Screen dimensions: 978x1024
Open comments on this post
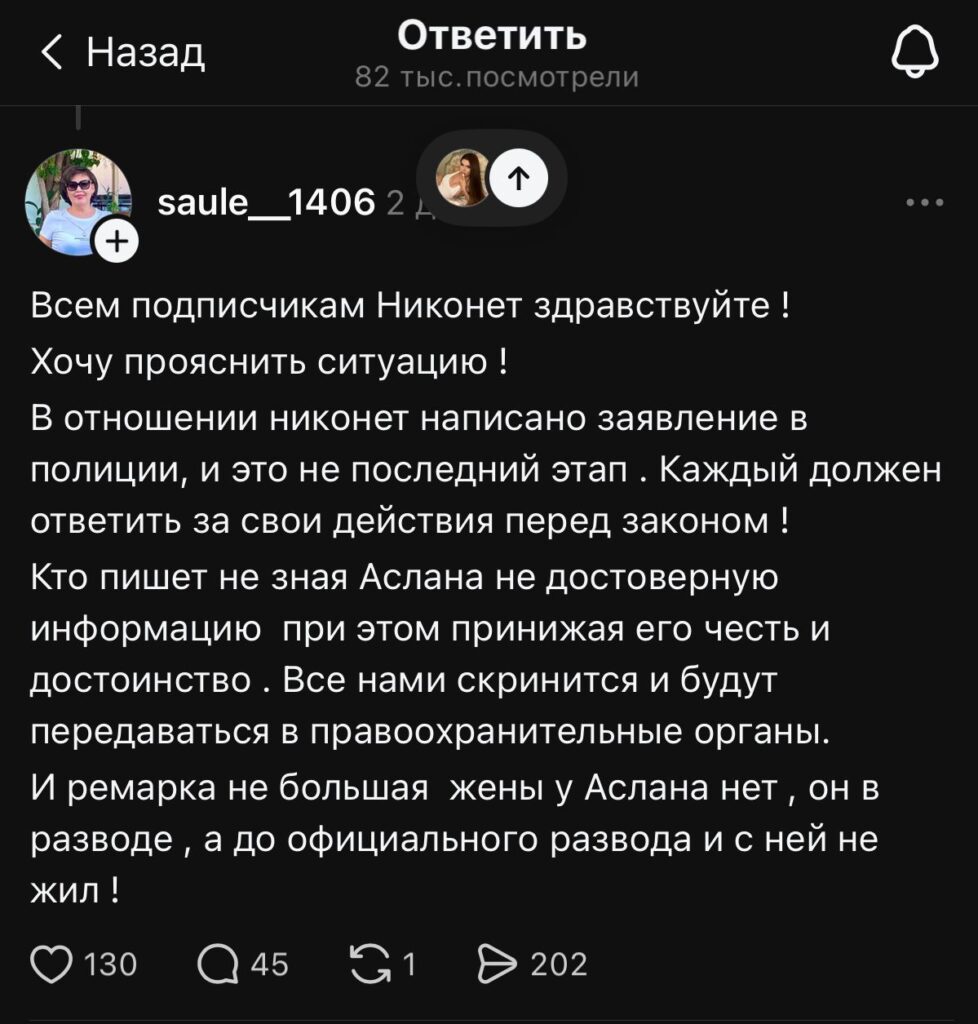pyautogui.click(x=217, y=963)
